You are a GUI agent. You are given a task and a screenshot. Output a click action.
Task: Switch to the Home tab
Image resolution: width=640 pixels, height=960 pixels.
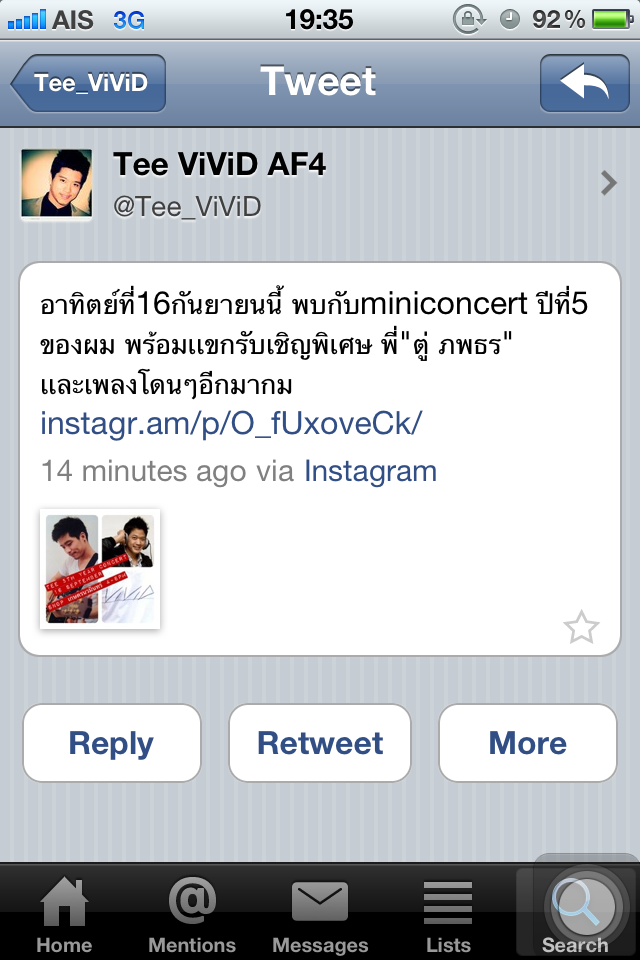(x=63, y=913)
